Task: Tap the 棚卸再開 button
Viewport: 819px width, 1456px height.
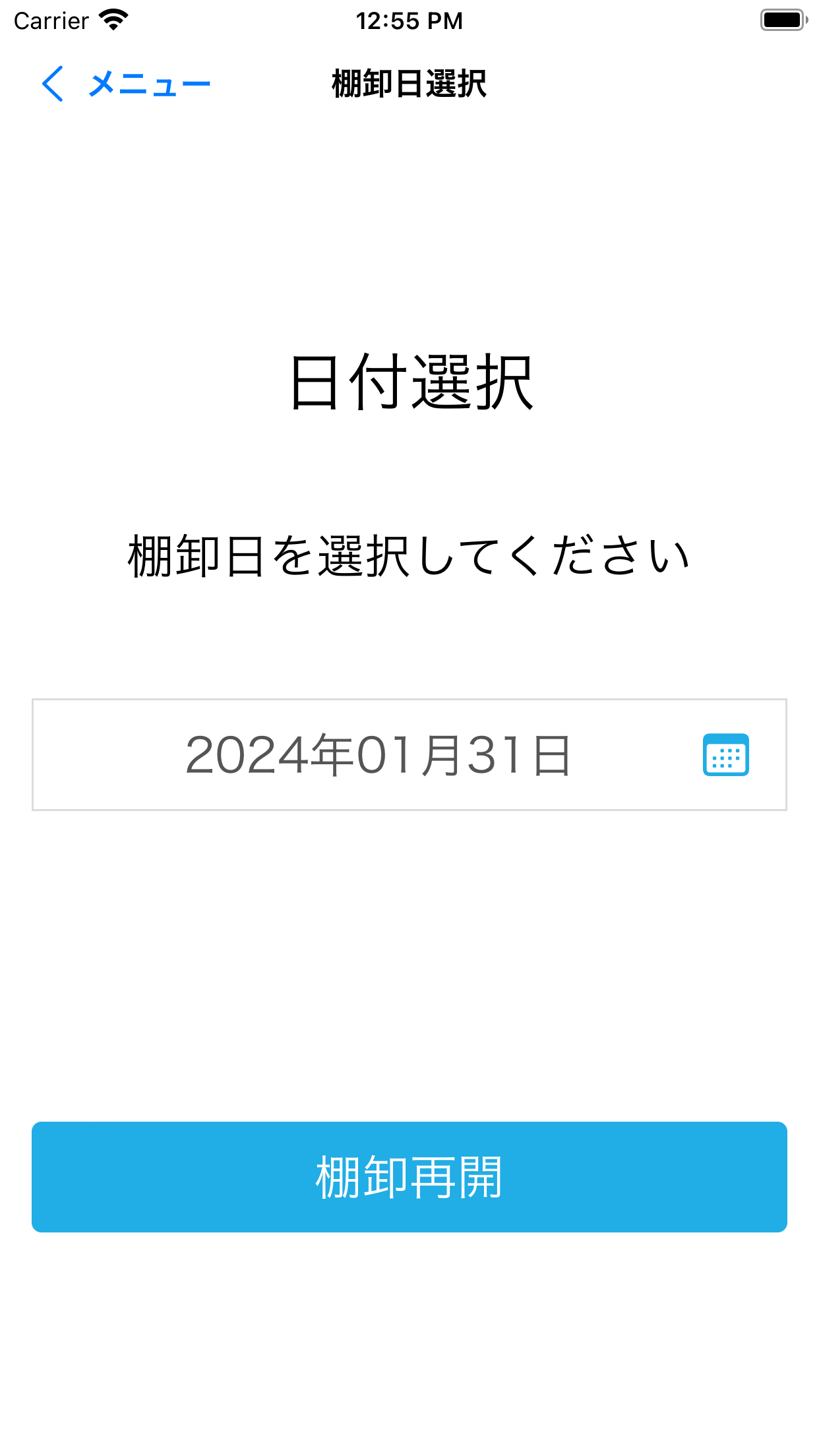Action: tap(409, 1177)
